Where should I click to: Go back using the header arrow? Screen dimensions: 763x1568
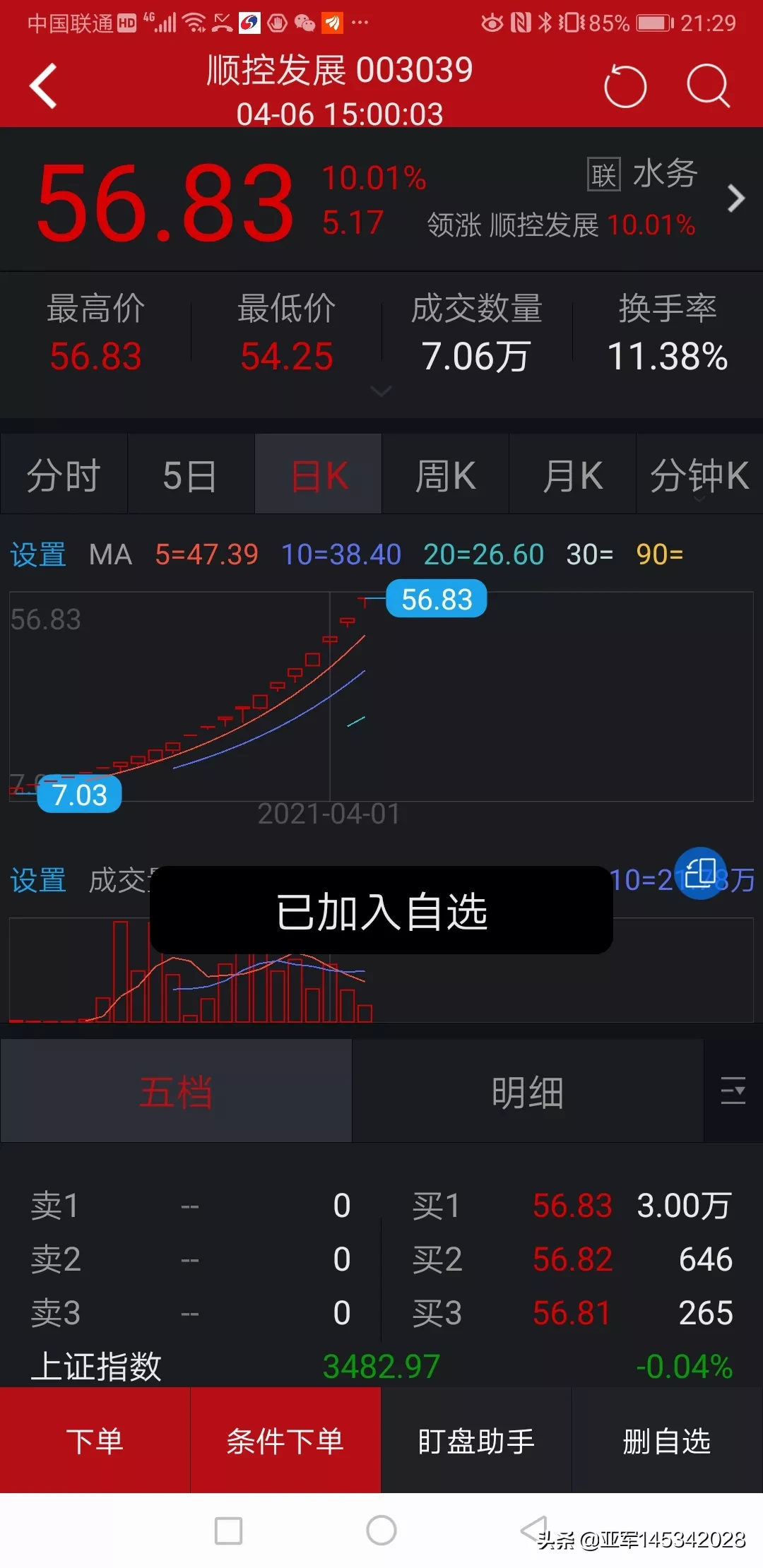click(44, 86)
